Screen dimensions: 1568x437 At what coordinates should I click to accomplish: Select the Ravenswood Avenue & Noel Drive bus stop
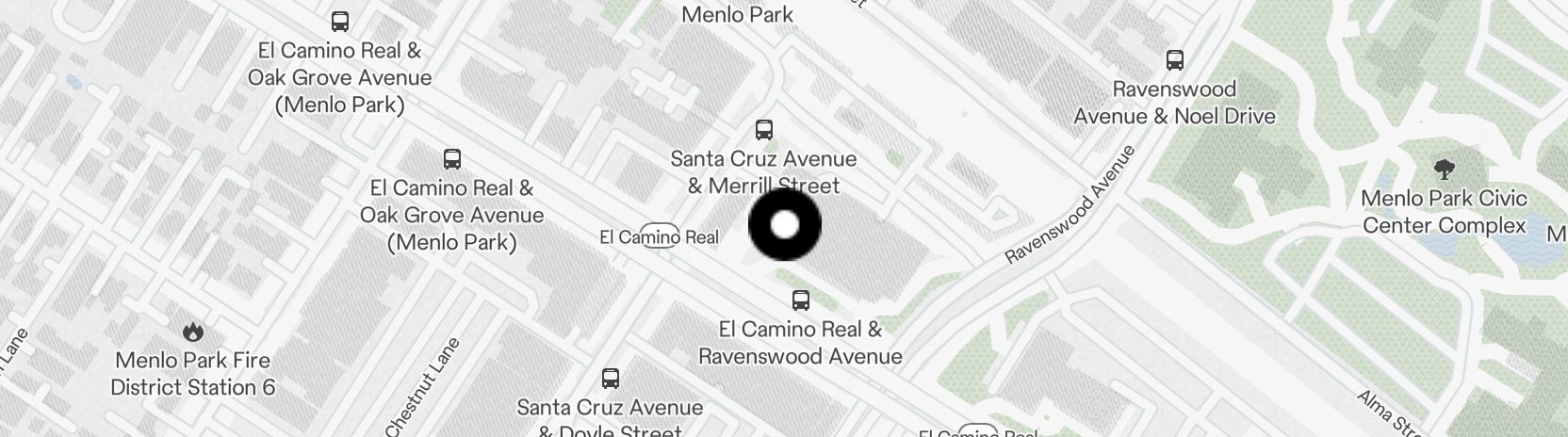coord(1175,60)
